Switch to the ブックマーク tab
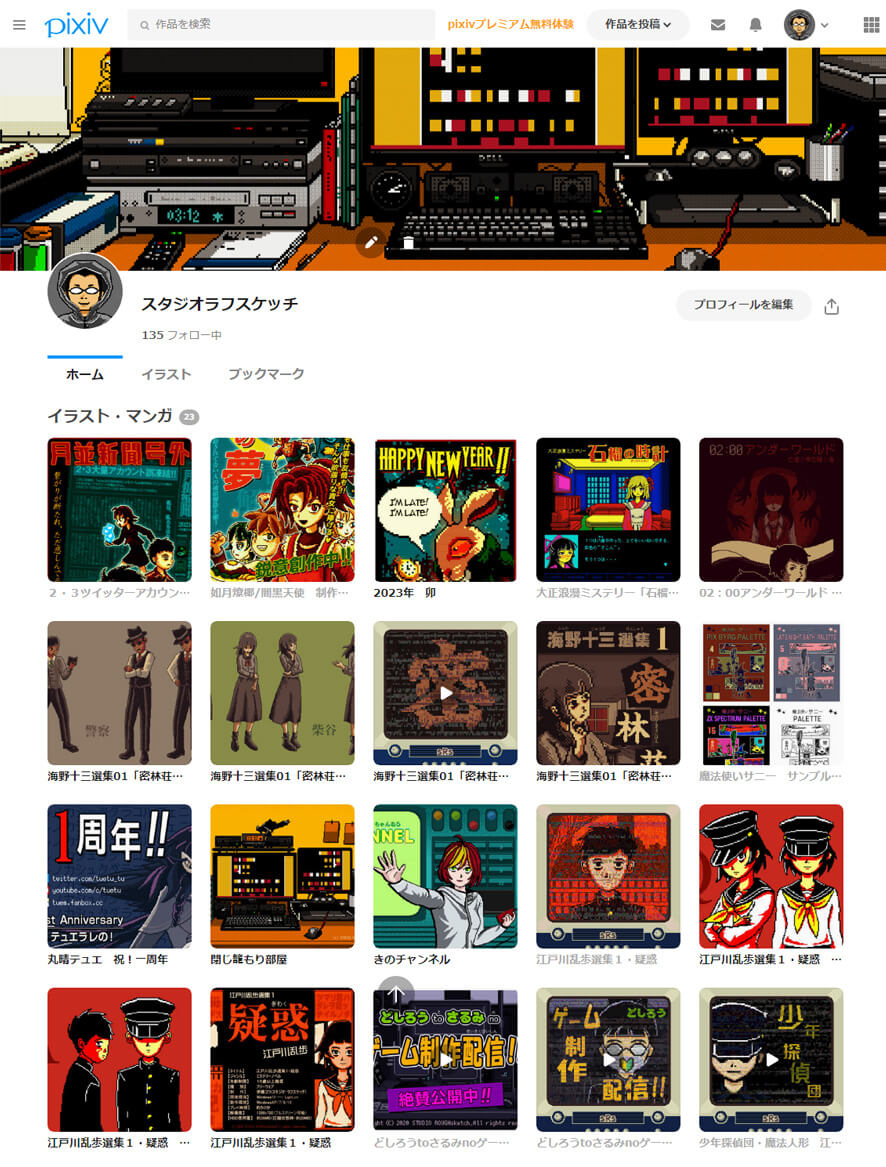Image resolution: width=886 pixels, height=1167 pixels. (266, 374)
